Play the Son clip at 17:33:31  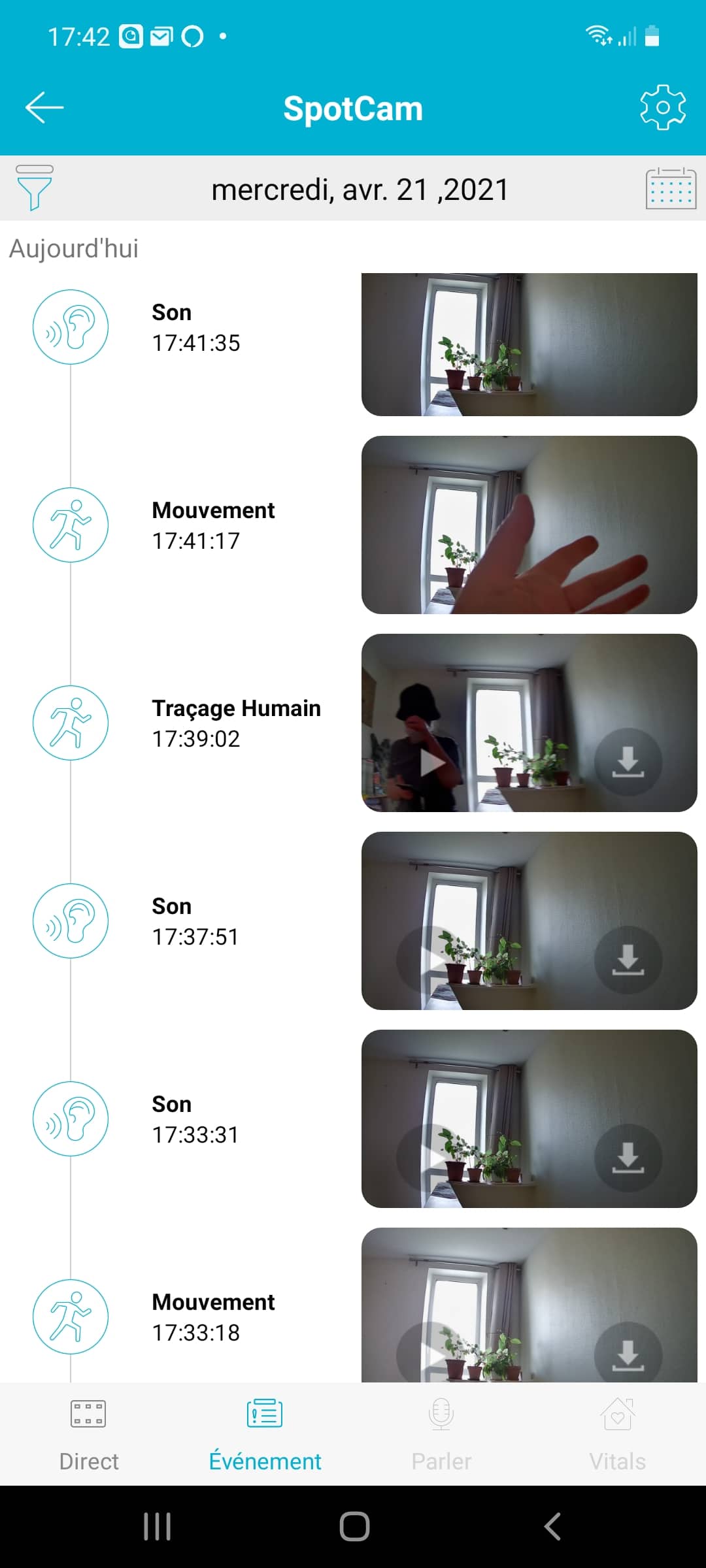431,1158
